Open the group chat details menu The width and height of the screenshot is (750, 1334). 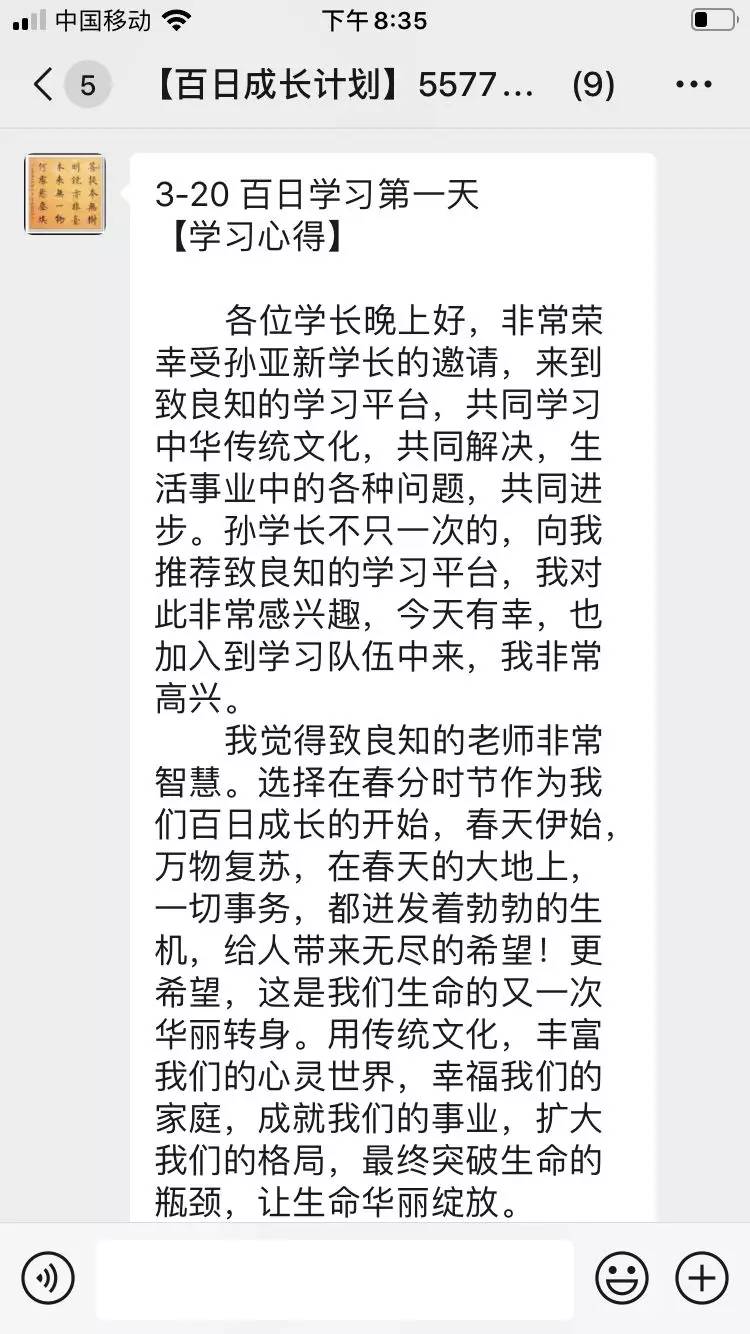coord(693,85)
